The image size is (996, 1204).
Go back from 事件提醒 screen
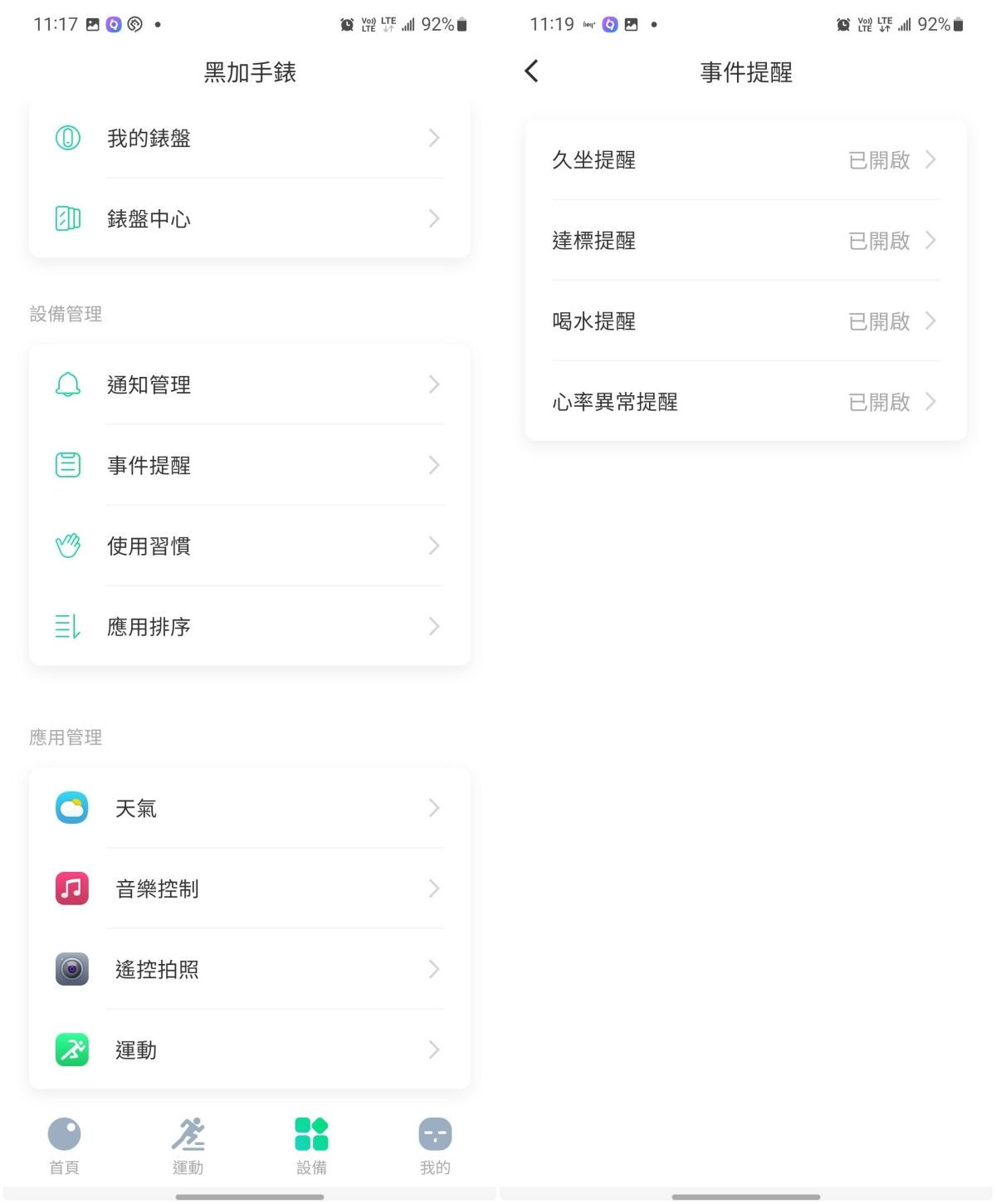532,71
